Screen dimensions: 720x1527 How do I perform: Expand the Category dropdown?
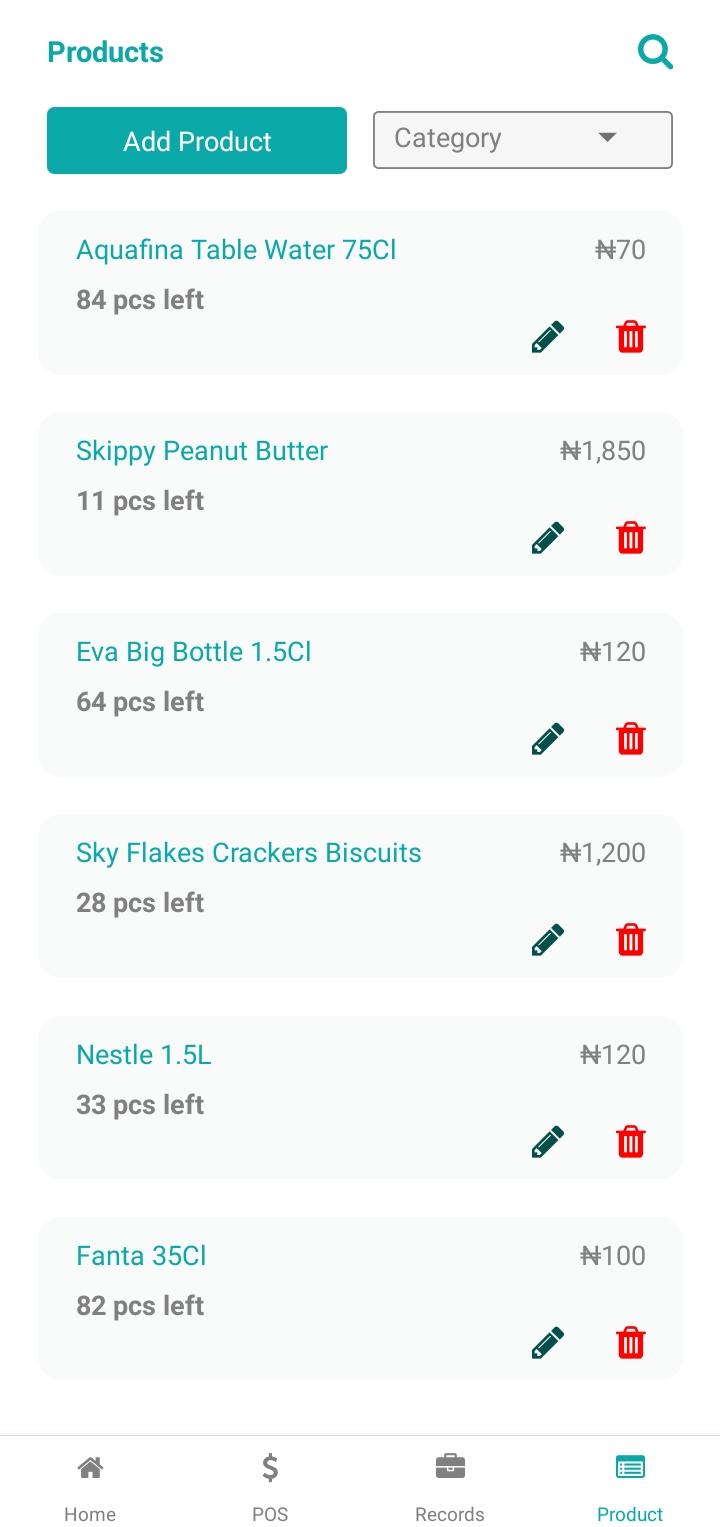[523, 139]
